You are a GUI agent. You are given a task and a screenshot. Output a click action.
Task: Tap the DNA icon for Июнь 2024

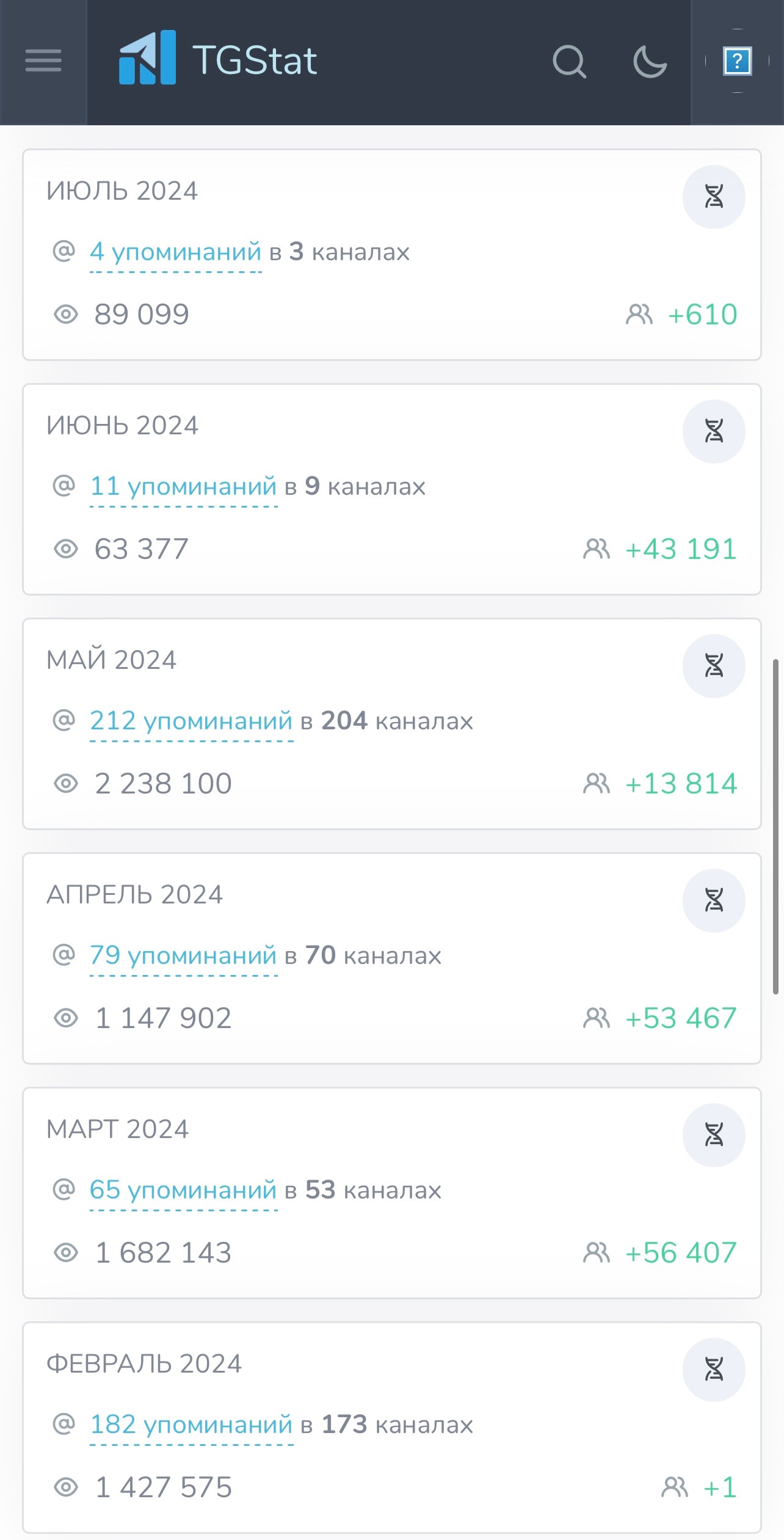coord(714,432)
